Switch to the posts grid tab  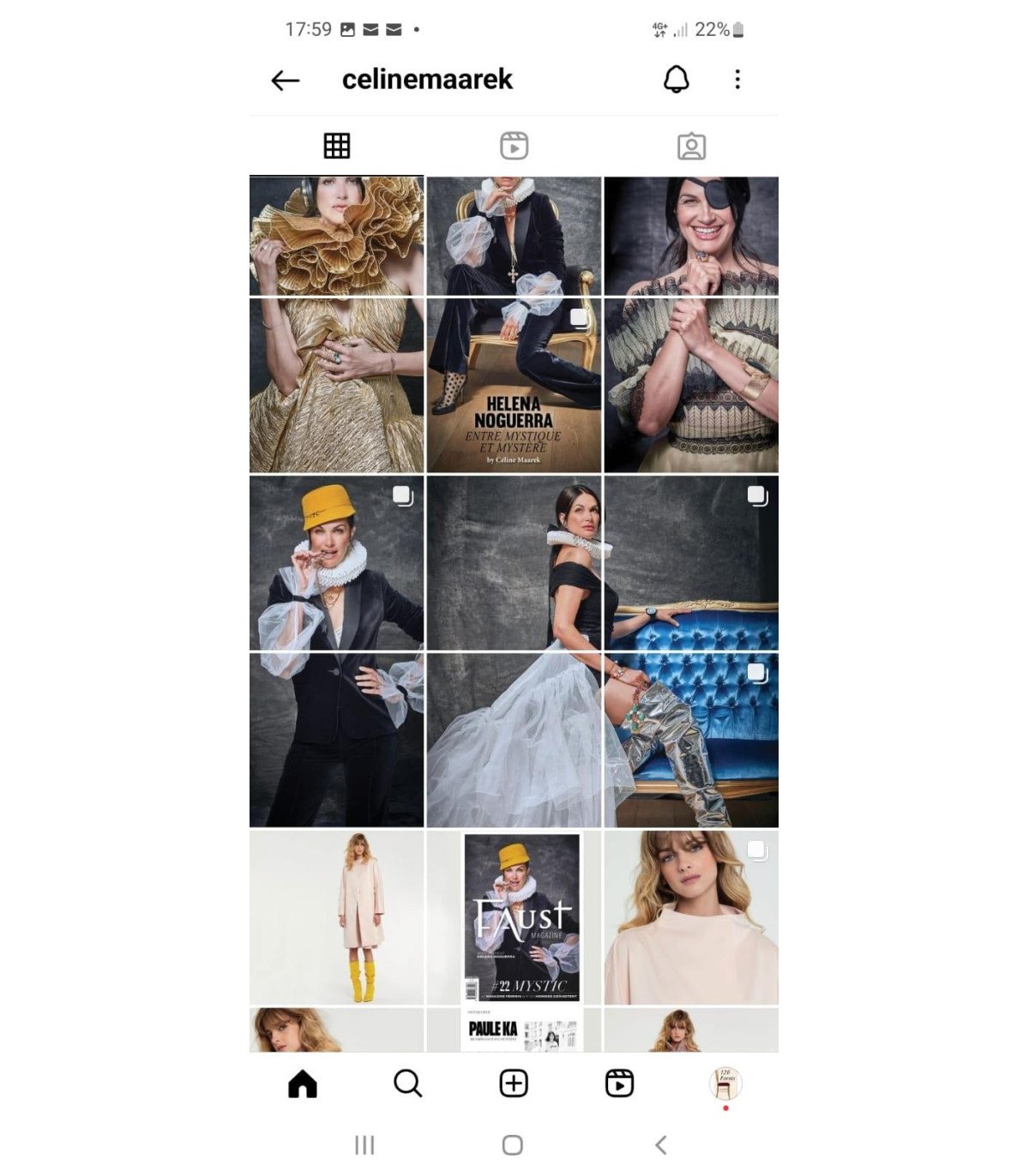tap(337, 146)
